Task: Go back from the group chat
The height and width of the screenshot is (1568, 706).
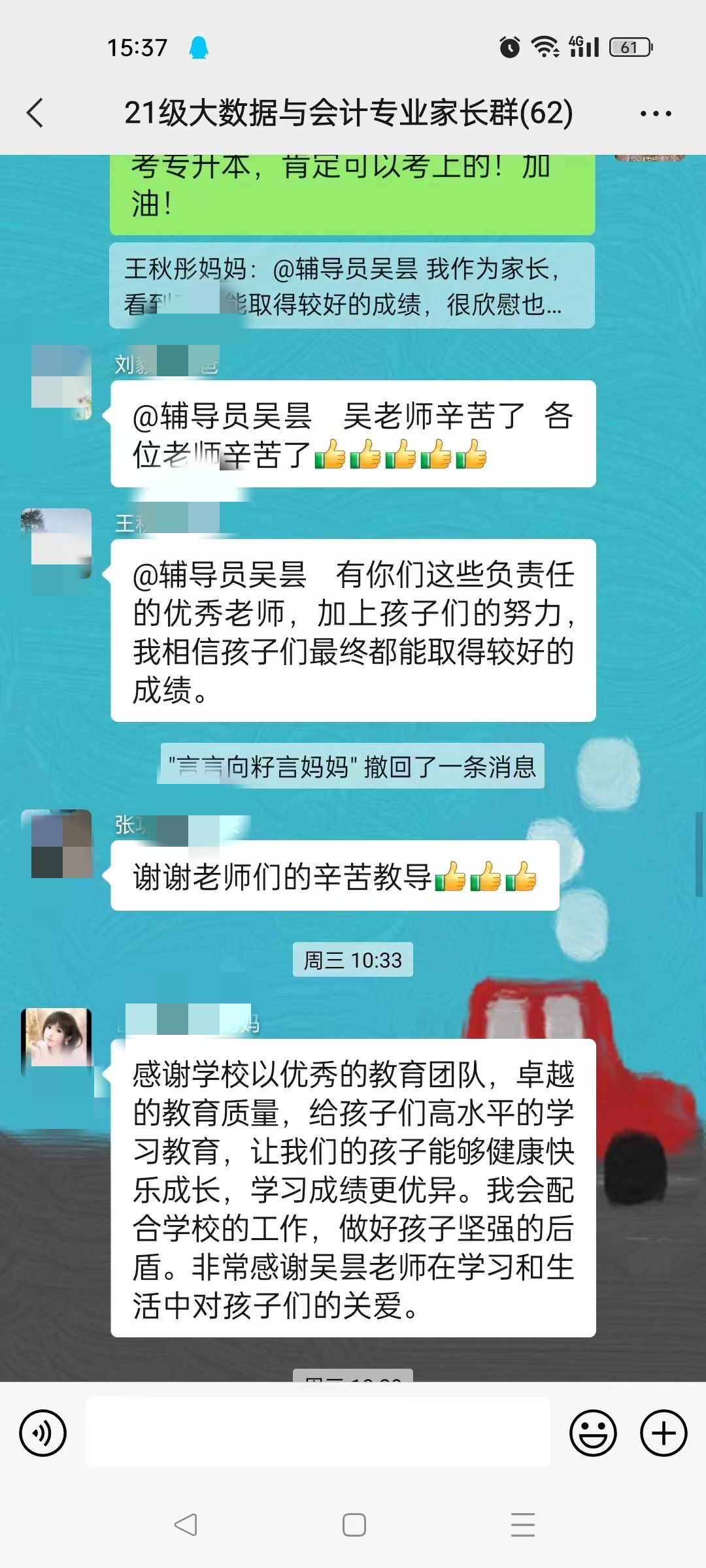Action: pos(35,113)
